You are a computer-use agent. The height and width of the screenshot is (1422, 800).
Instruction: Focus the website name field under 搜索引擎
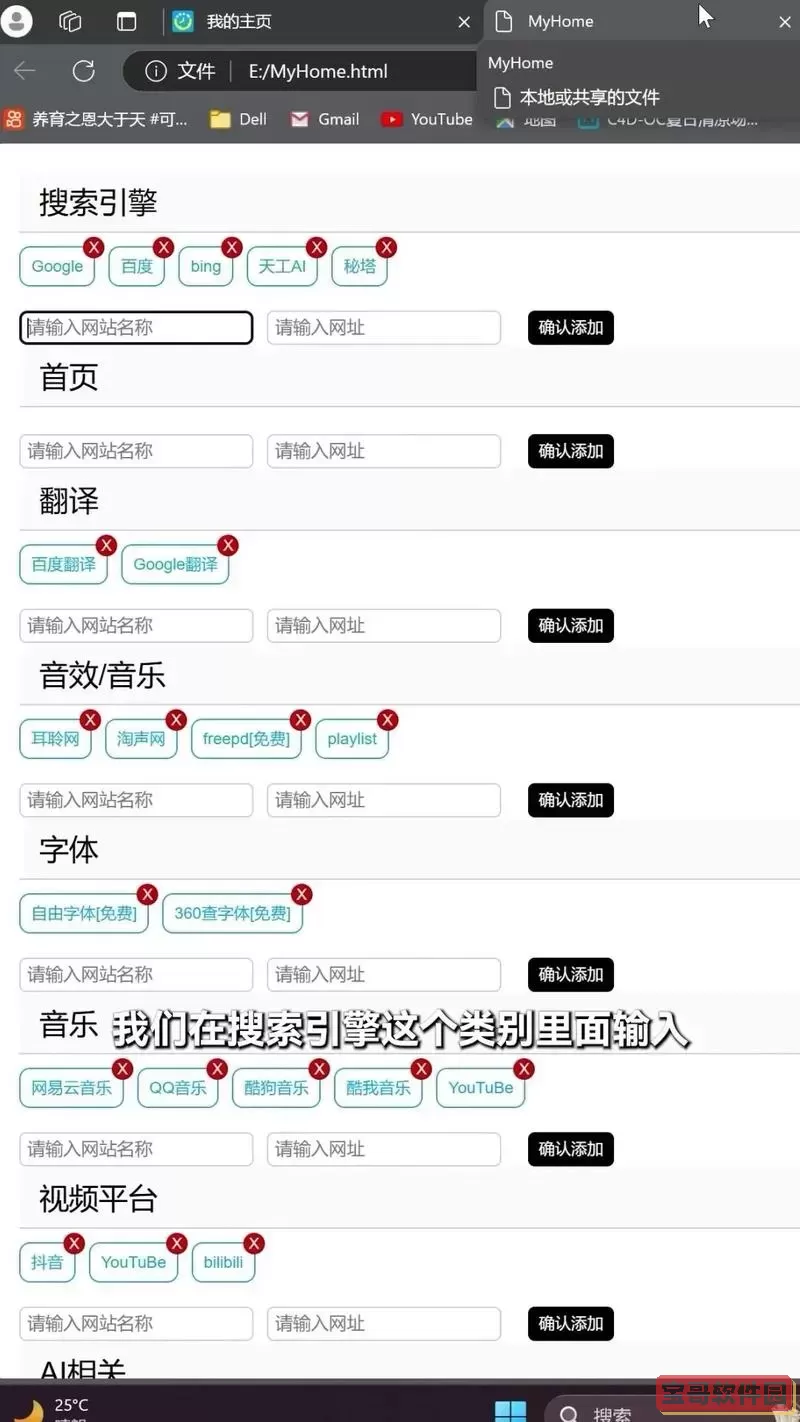pyautogui.click(x=136, y=328)
